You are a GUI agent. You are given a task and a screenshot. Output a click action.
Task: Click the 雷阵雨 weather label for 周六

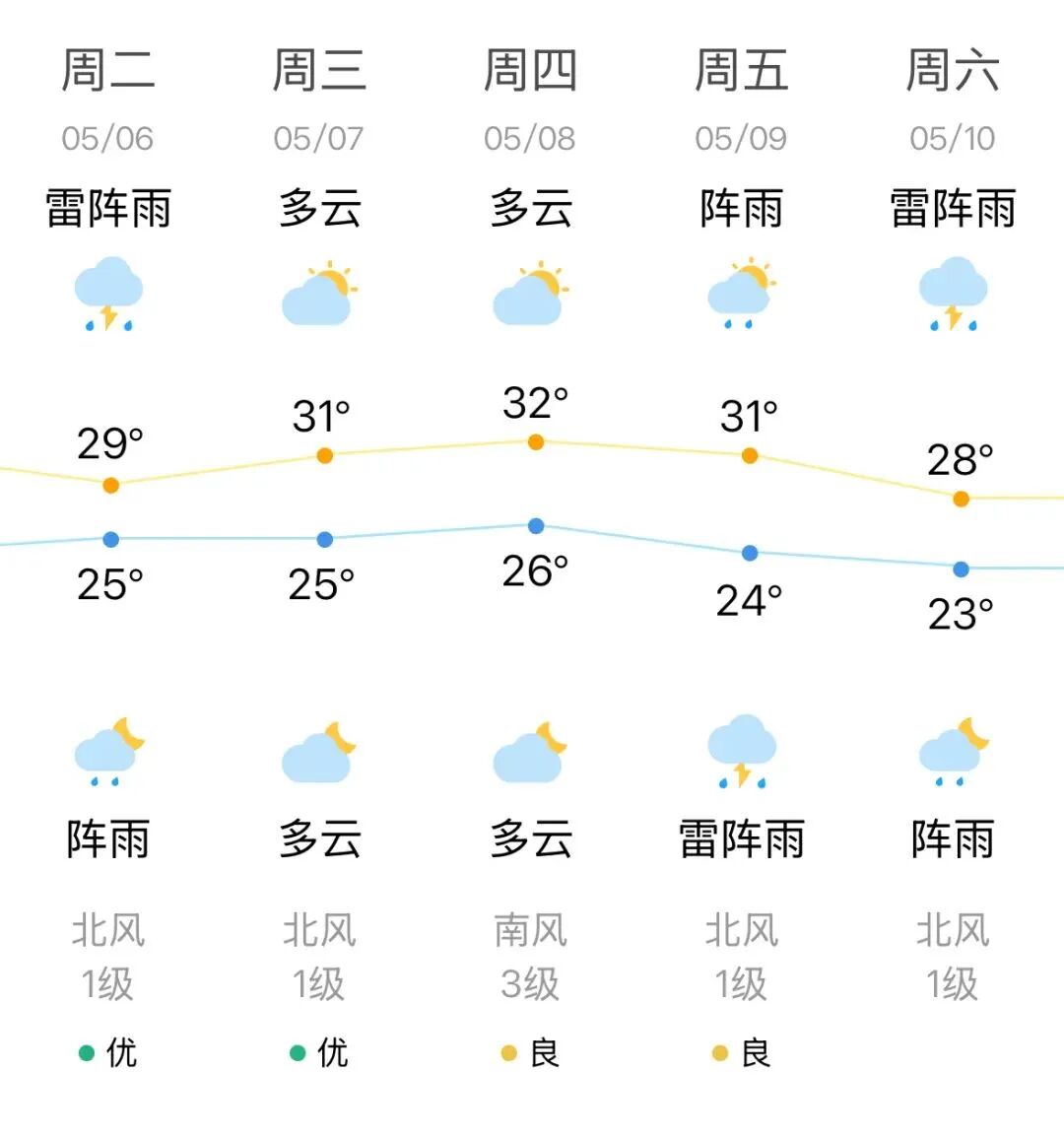(954, 207)
